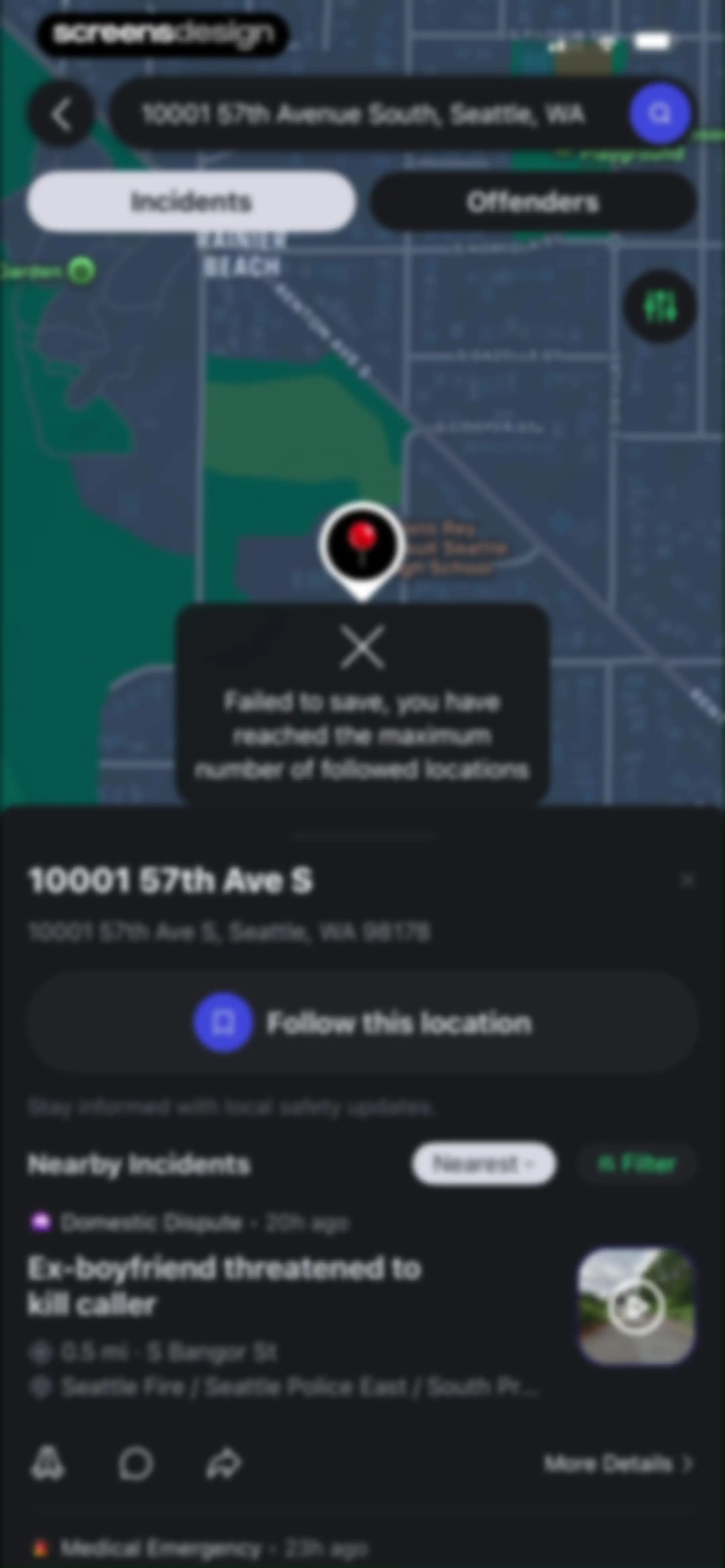Close the 10001 57th Ave S panel

pyautogui.click(x=688, y=880)
